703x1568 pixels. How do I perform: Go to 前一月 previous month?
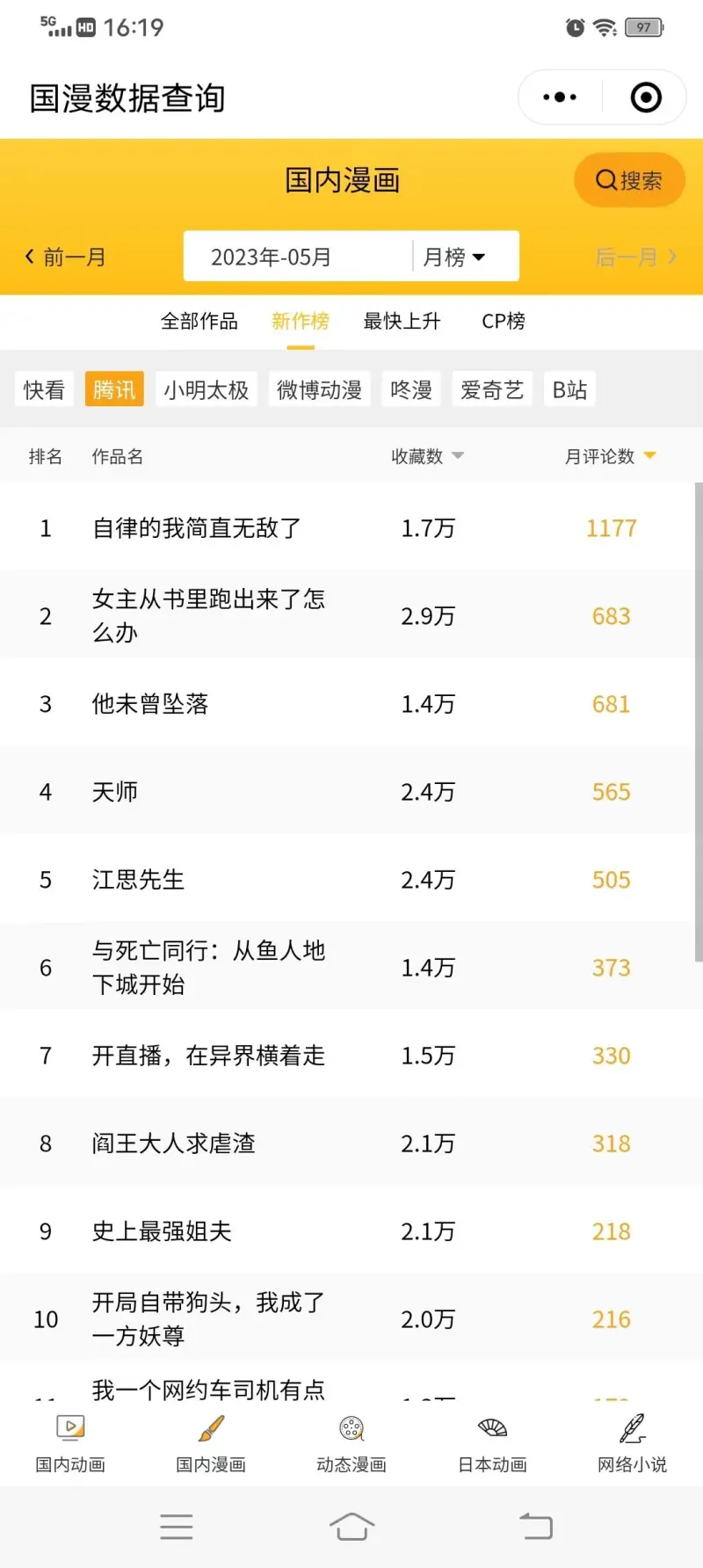(65, 257)
